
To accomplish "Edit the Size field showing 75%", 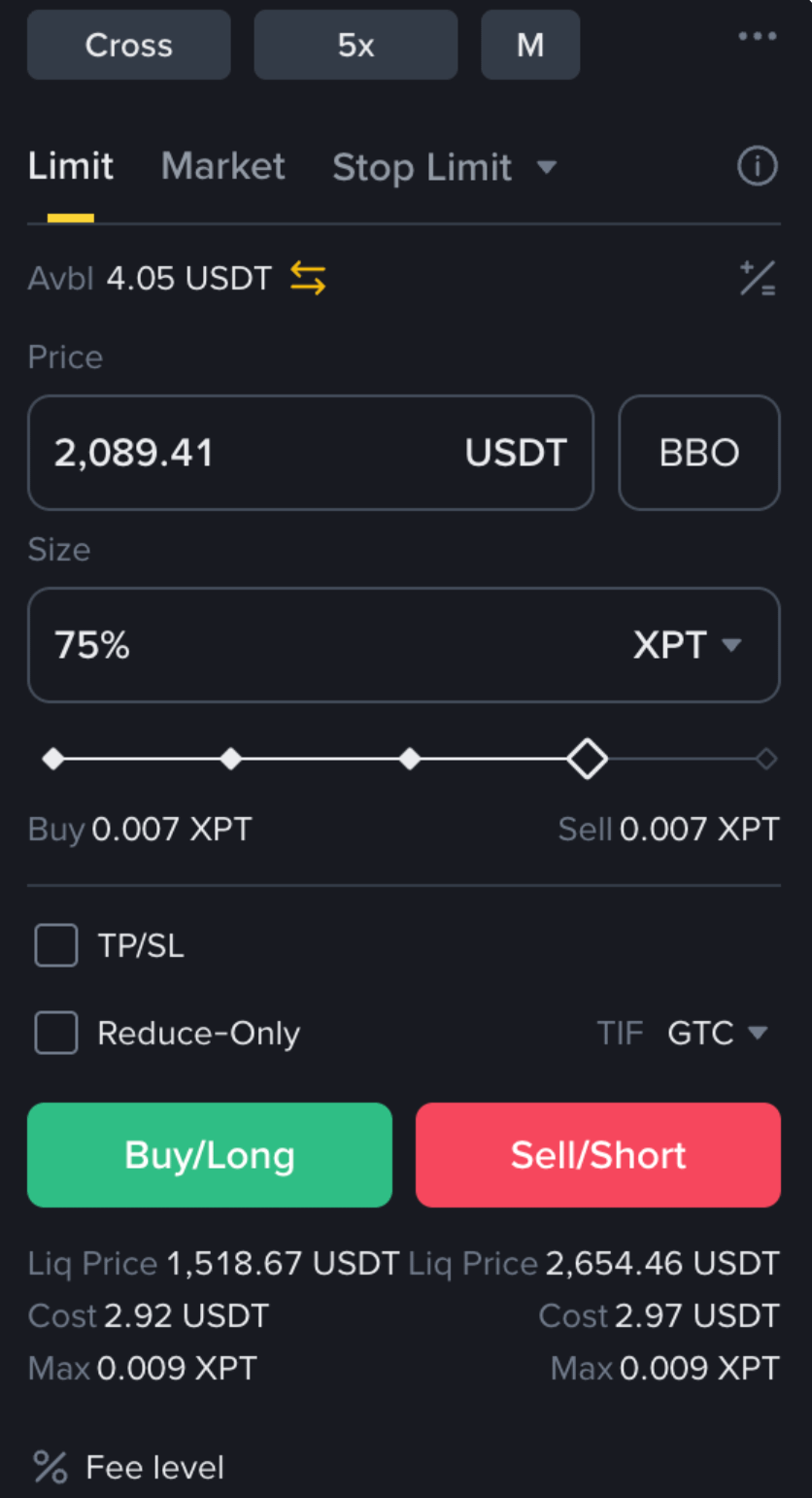I will 291,645.
